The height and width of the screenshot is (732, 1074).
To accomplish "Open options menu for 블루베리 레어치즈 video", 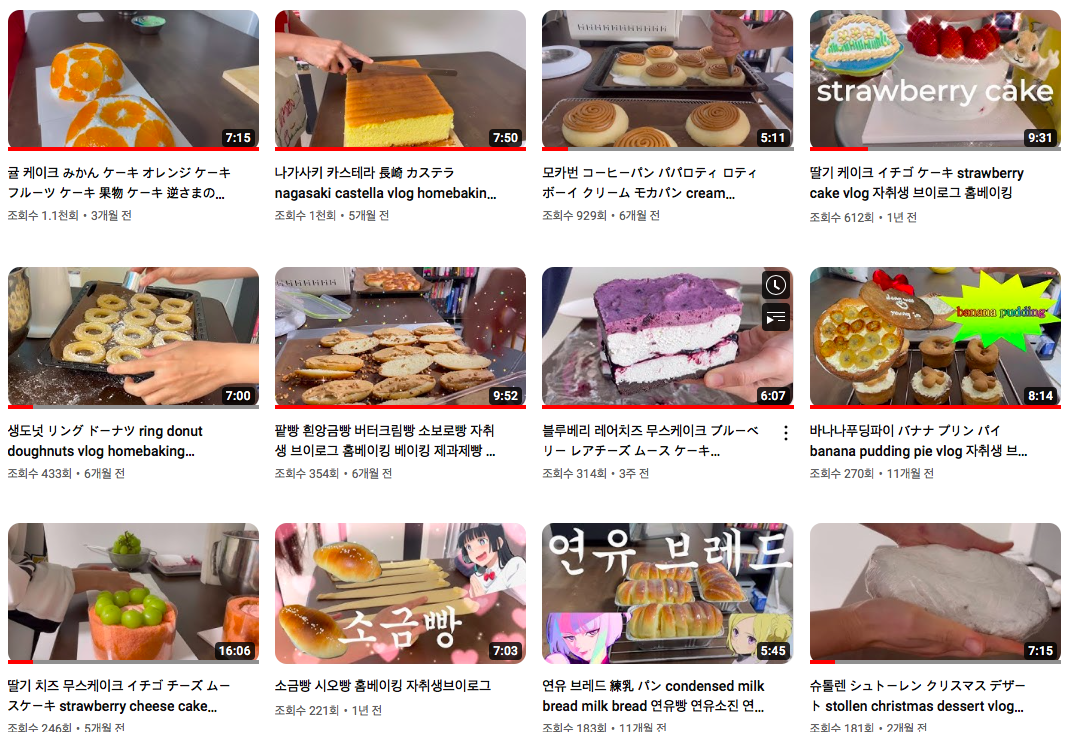I will tap(785, 433).
